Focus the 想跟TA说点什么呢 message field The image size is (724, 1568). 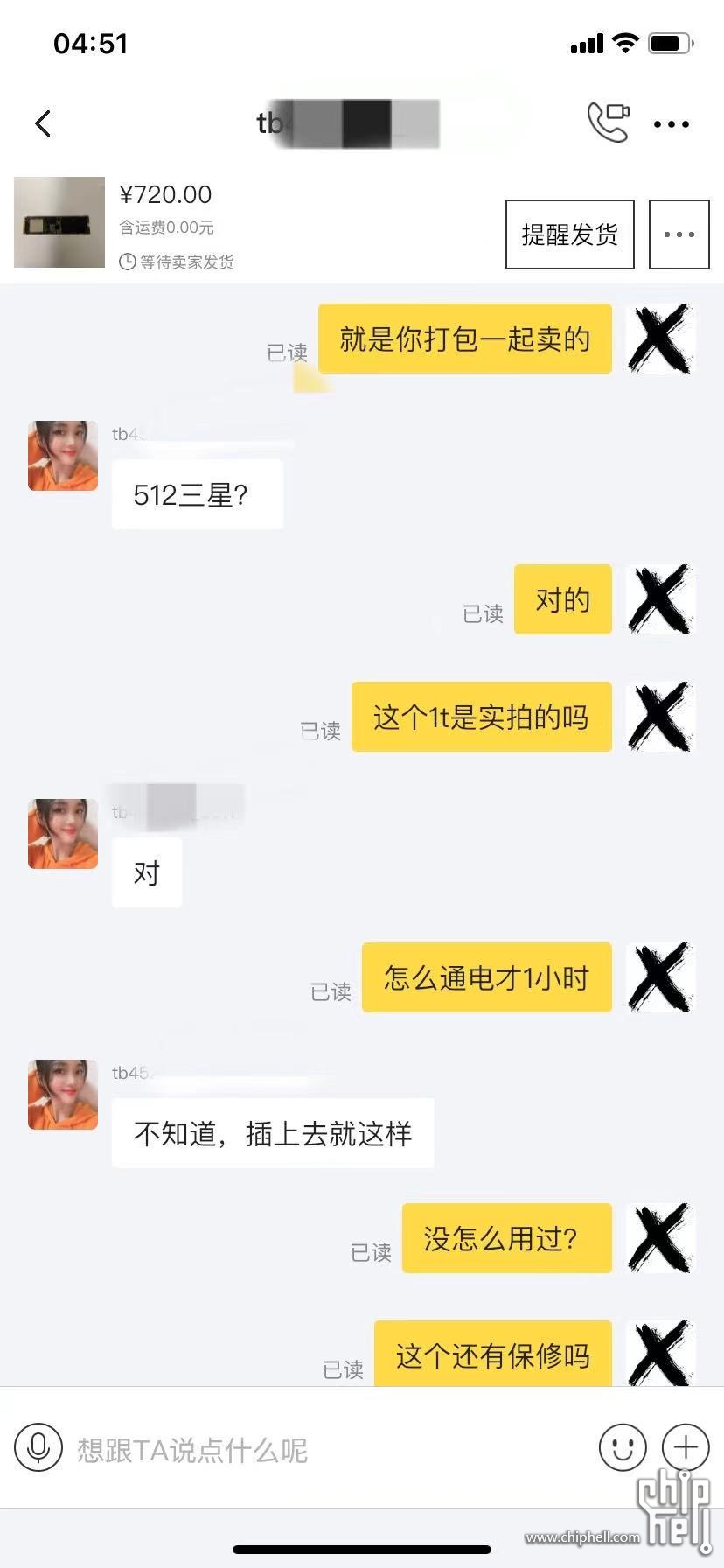pyautogui.click(x=324, y=1449)
